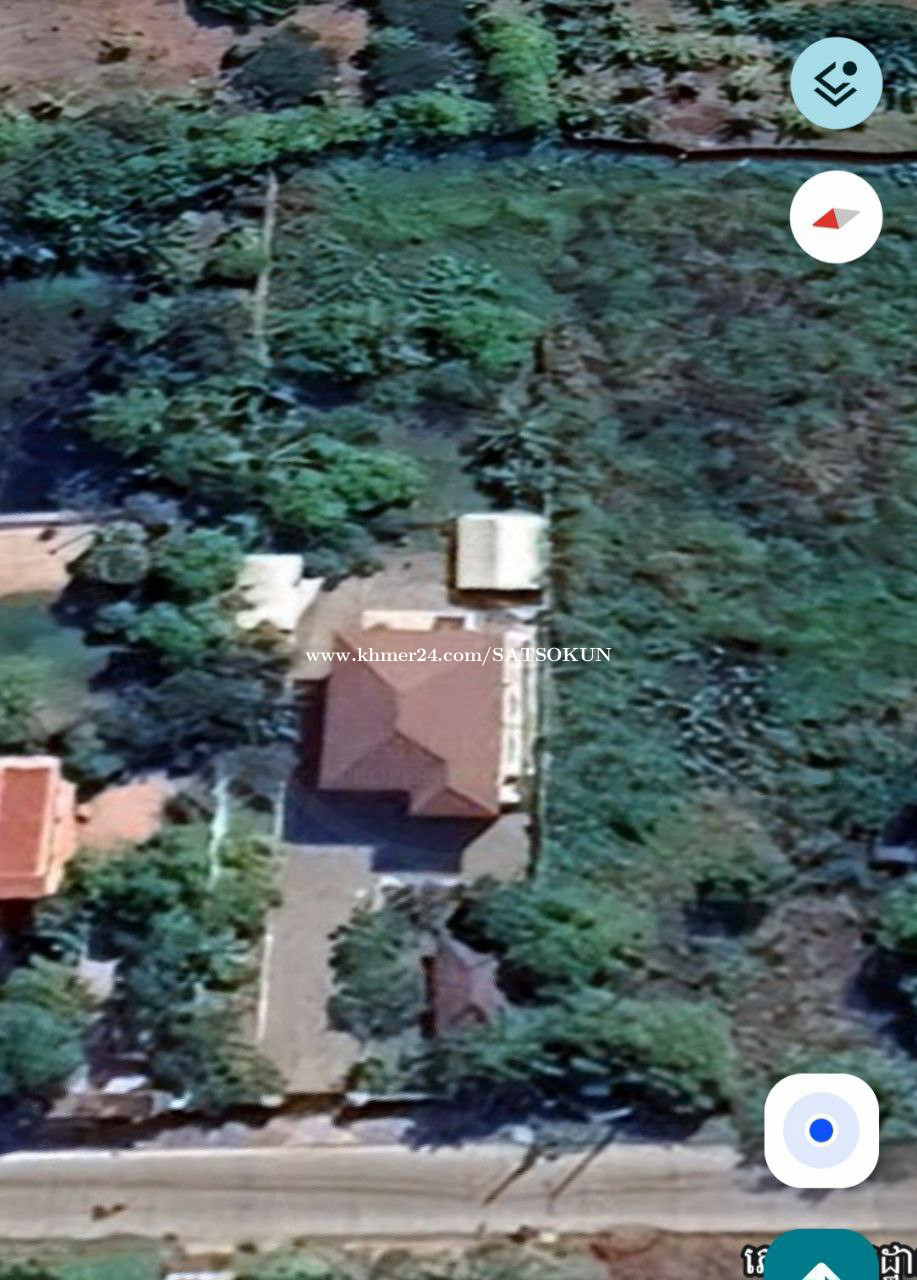The image size is (917, 1280).
Task: Open the map layers selector
Action: pyautogui.click(x=836, y=83)
